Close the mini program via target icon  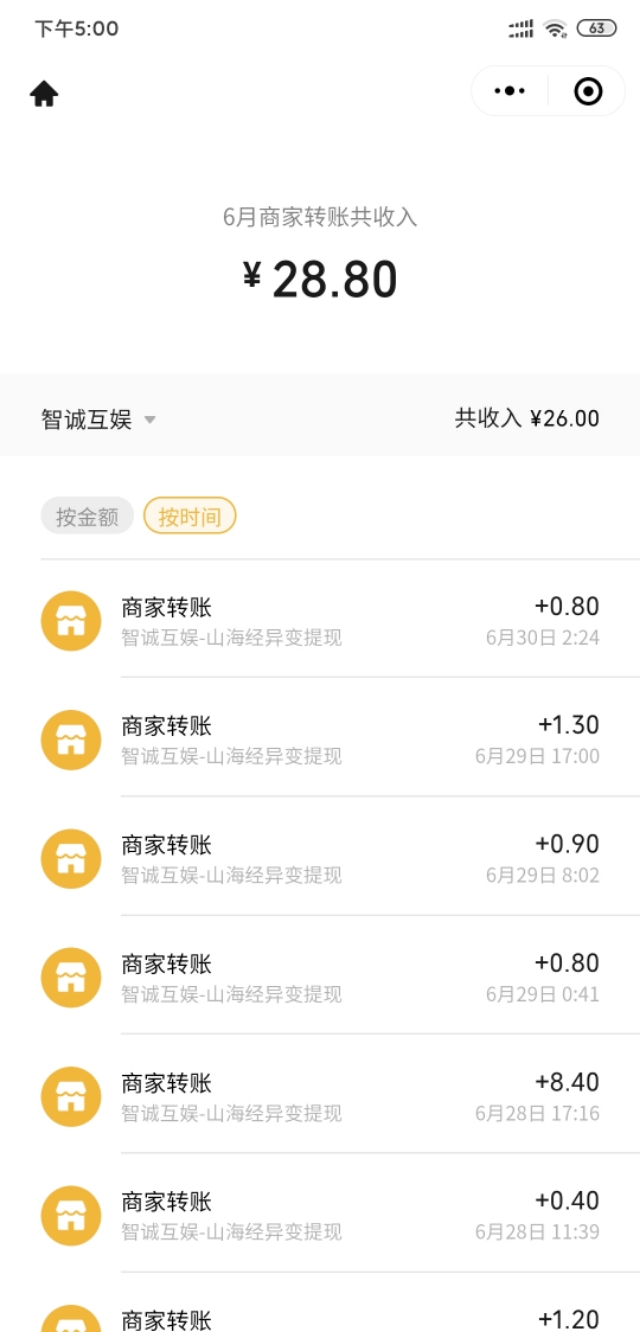(x=588, y=92)
